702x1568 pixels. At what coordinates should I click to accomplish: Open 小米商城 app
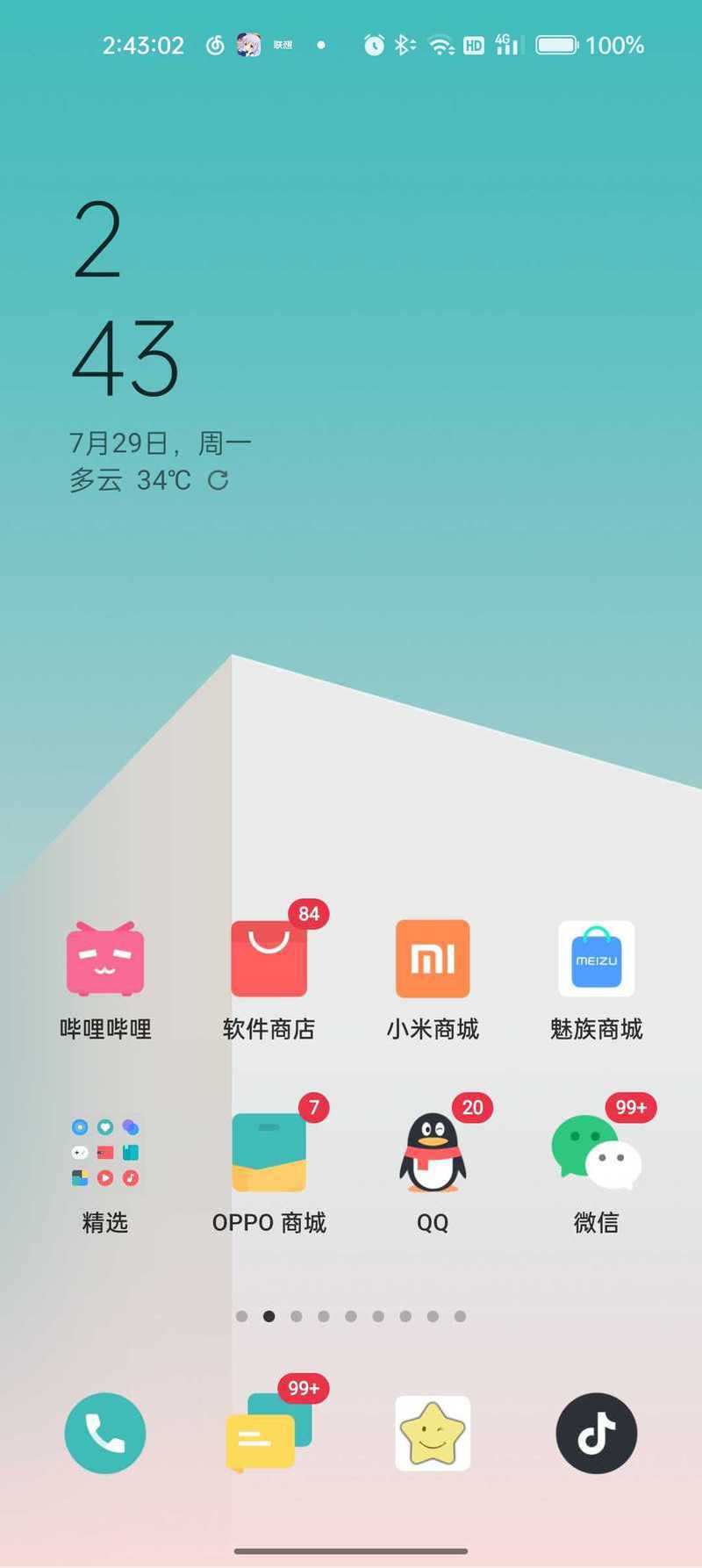tap(433, 959)
